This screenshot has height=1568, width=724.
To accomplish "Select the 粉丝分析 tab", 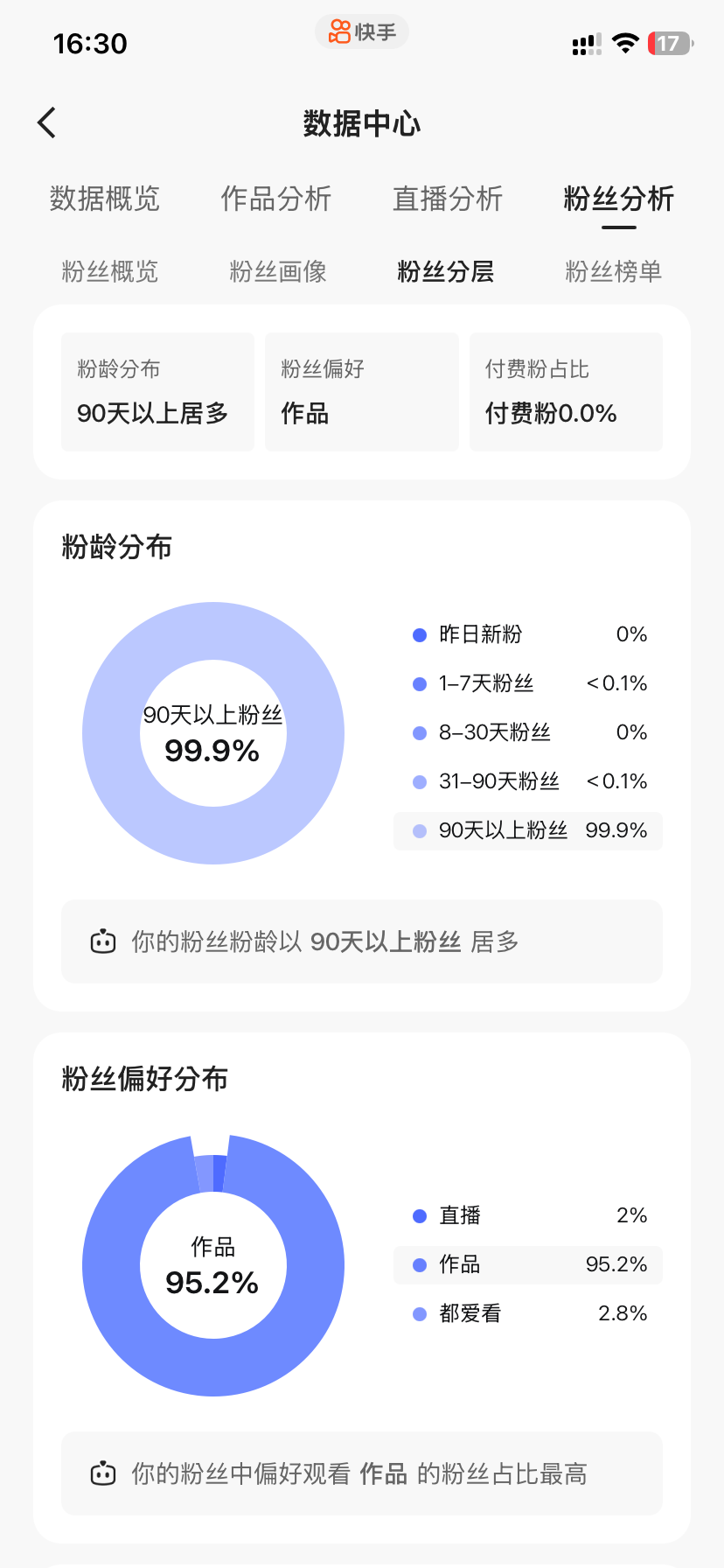I will (618, 199).
